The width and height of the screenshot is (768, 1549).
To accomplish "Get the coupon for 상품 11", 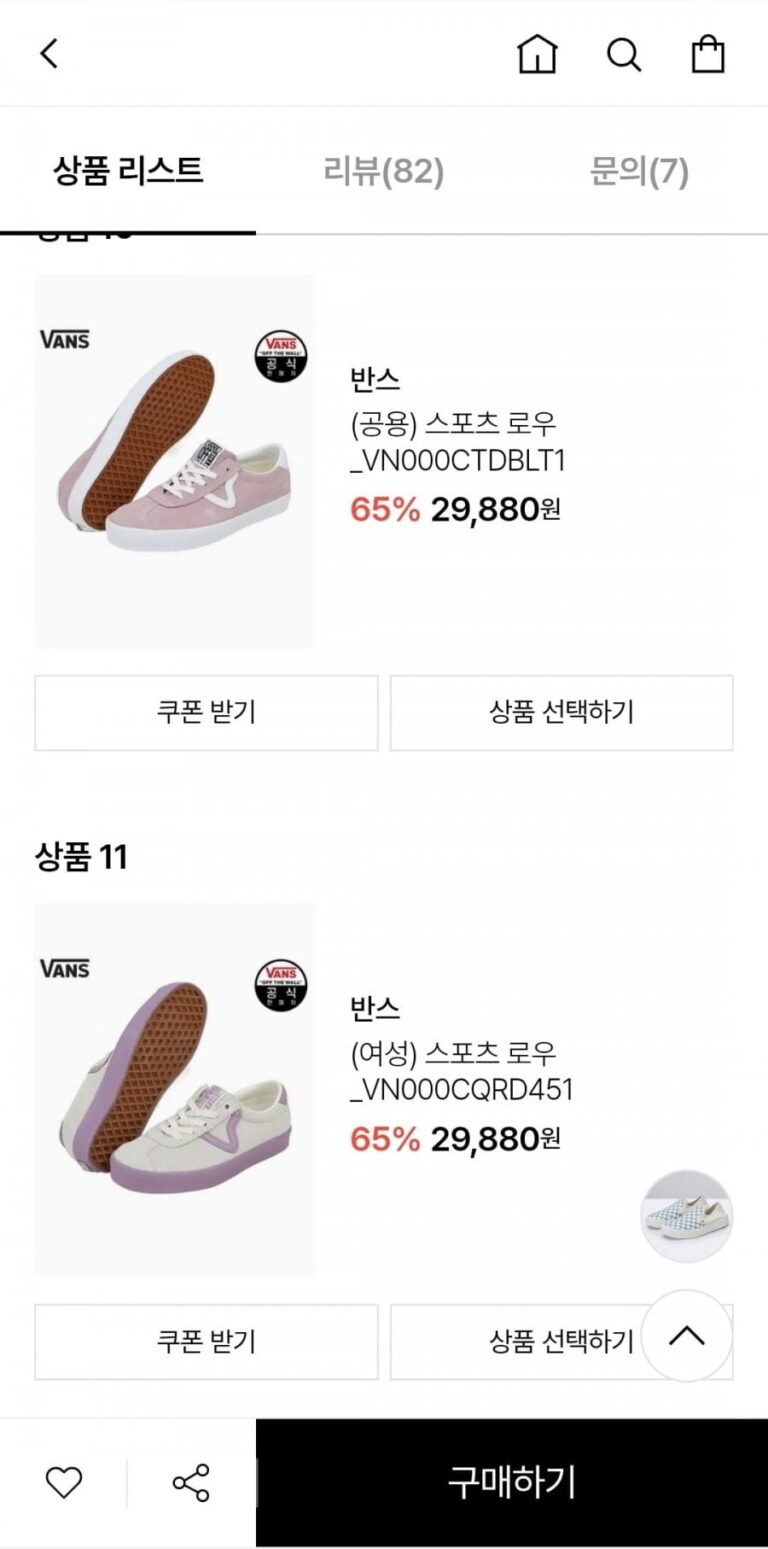I will tap(206, 1341).
